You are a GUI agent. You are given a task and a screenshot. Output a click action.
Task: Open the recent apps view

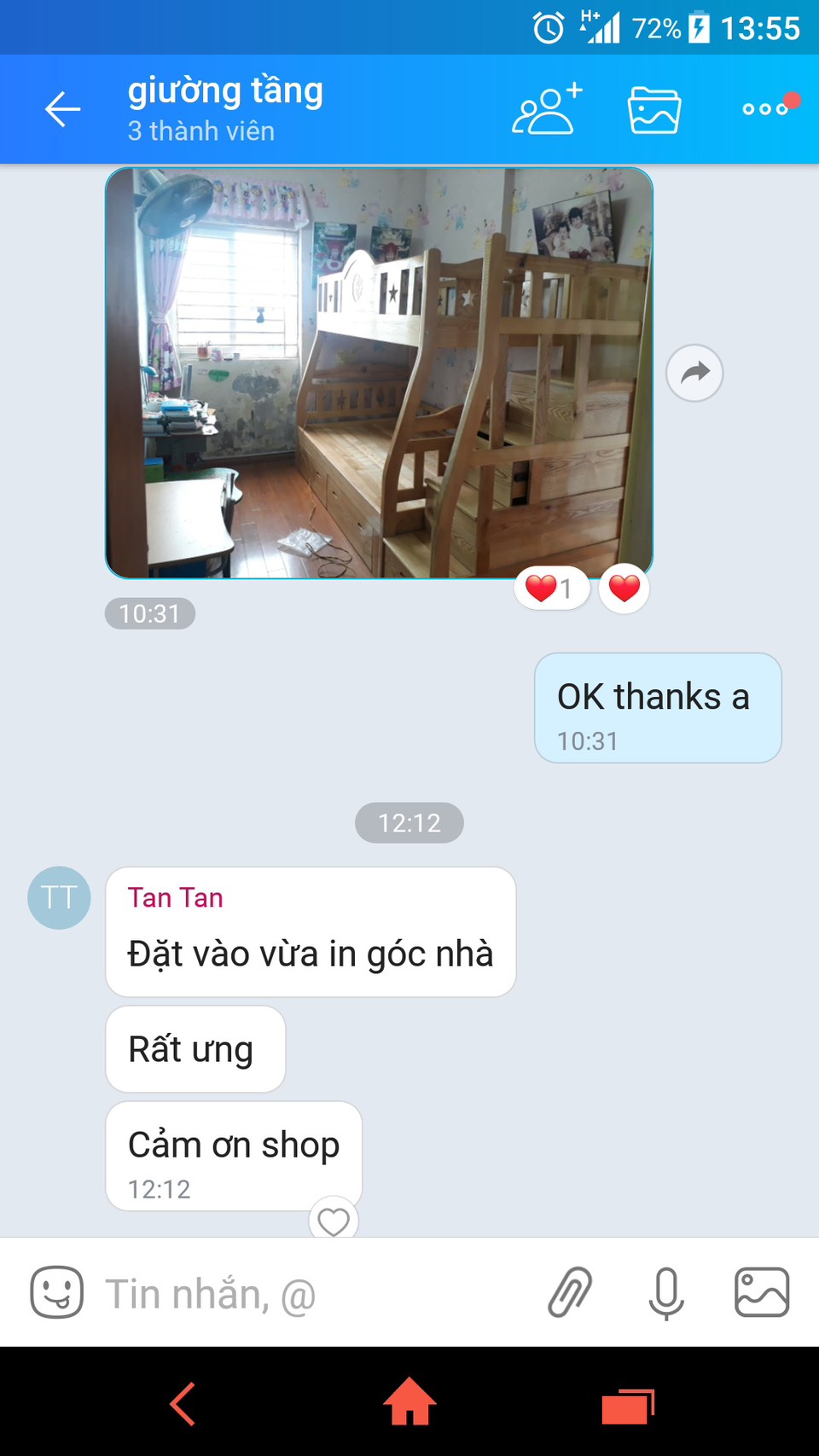628,1405
